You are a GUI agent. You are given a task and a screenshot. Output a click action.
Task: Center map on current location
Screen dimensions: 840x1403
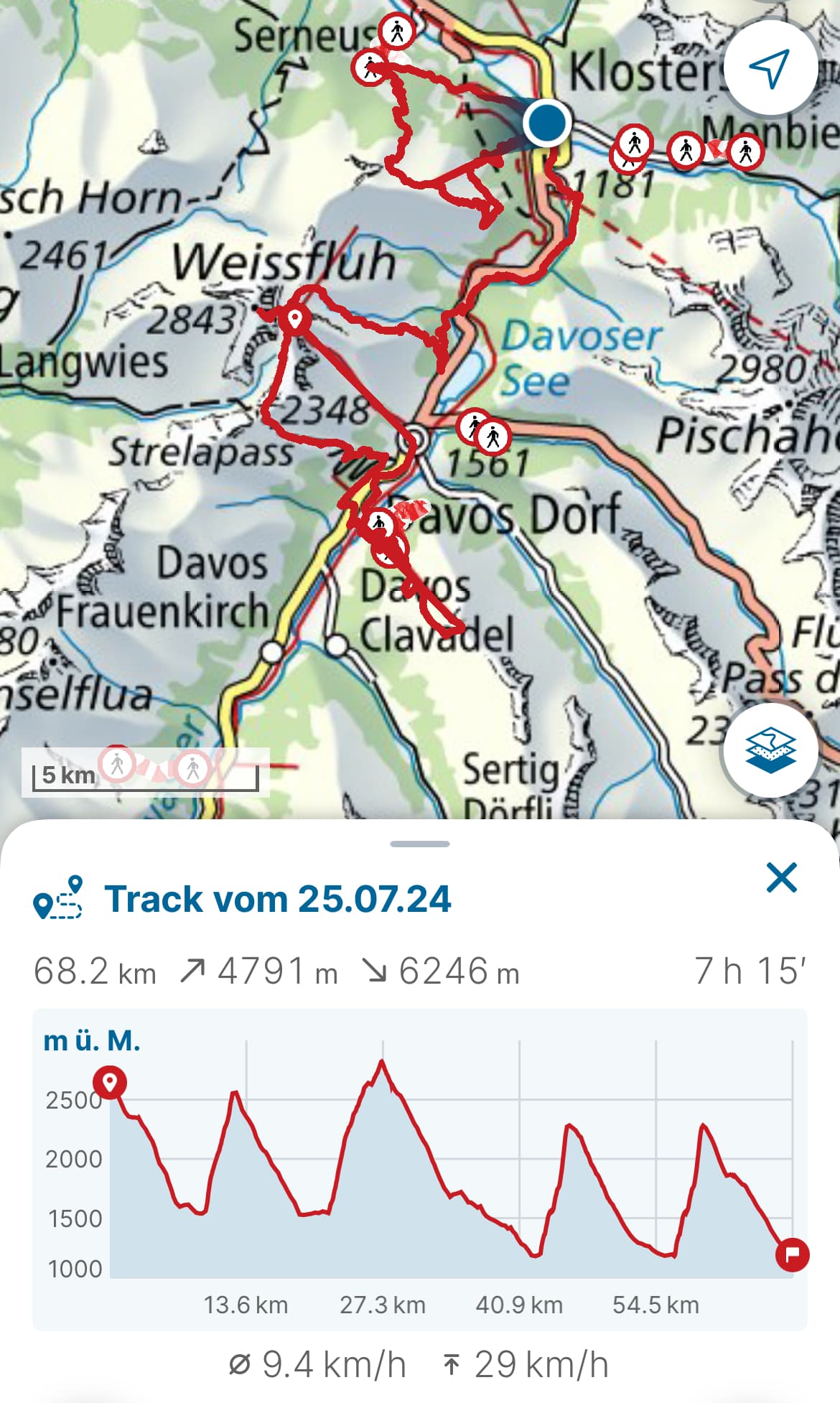click(770, 68)
